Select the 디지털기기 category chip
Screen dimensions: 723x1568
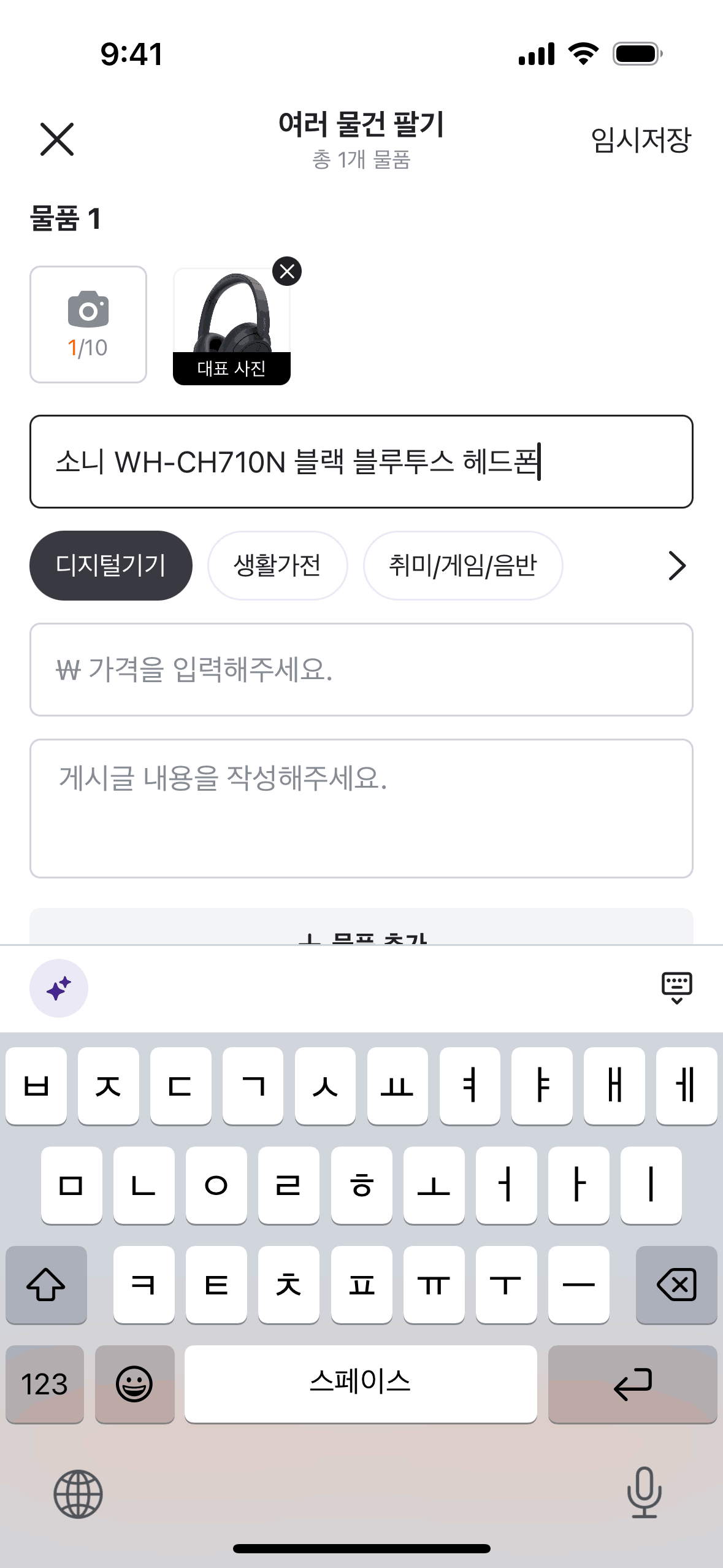click(111, 565)
